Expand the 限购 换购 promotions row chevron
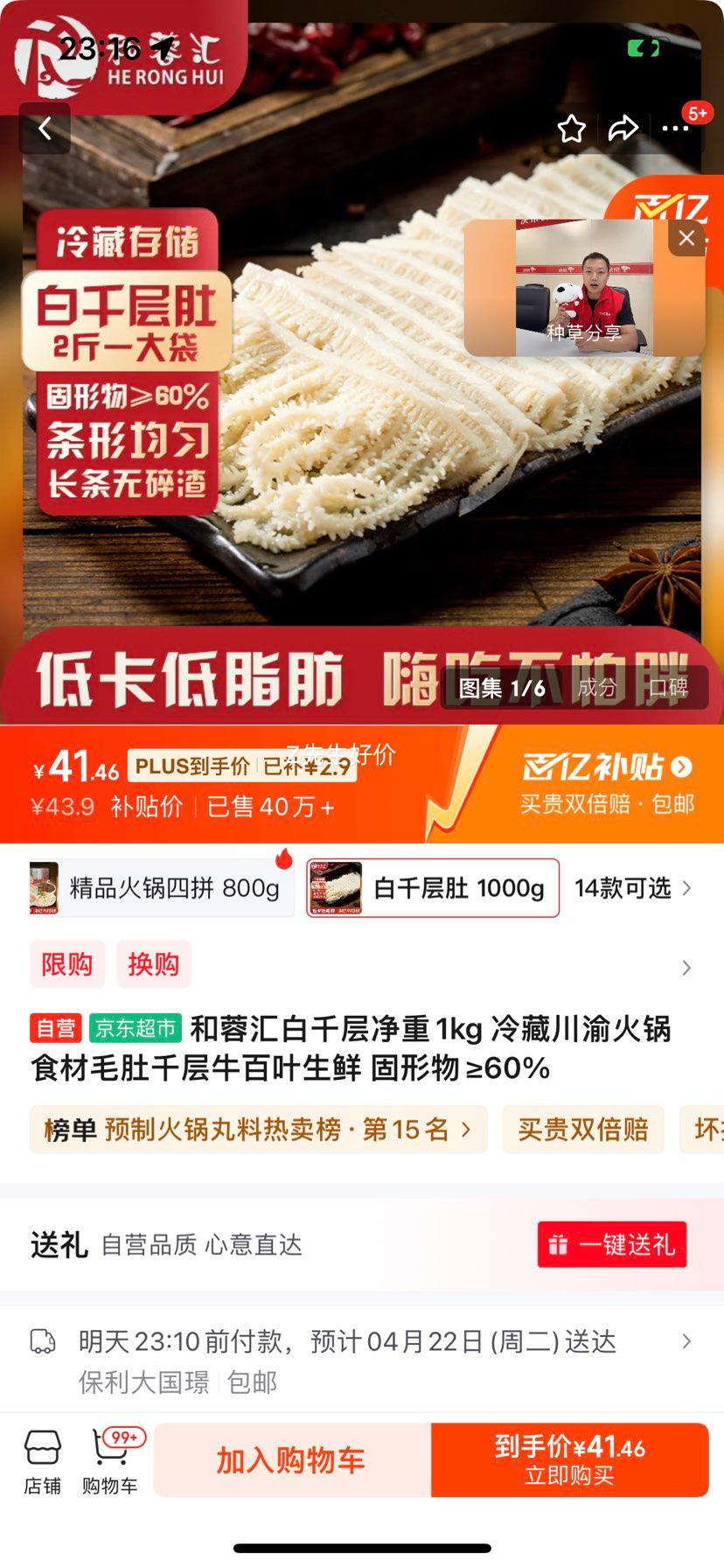The height and width of the screenshot is (1568, 724). (686, 968)
